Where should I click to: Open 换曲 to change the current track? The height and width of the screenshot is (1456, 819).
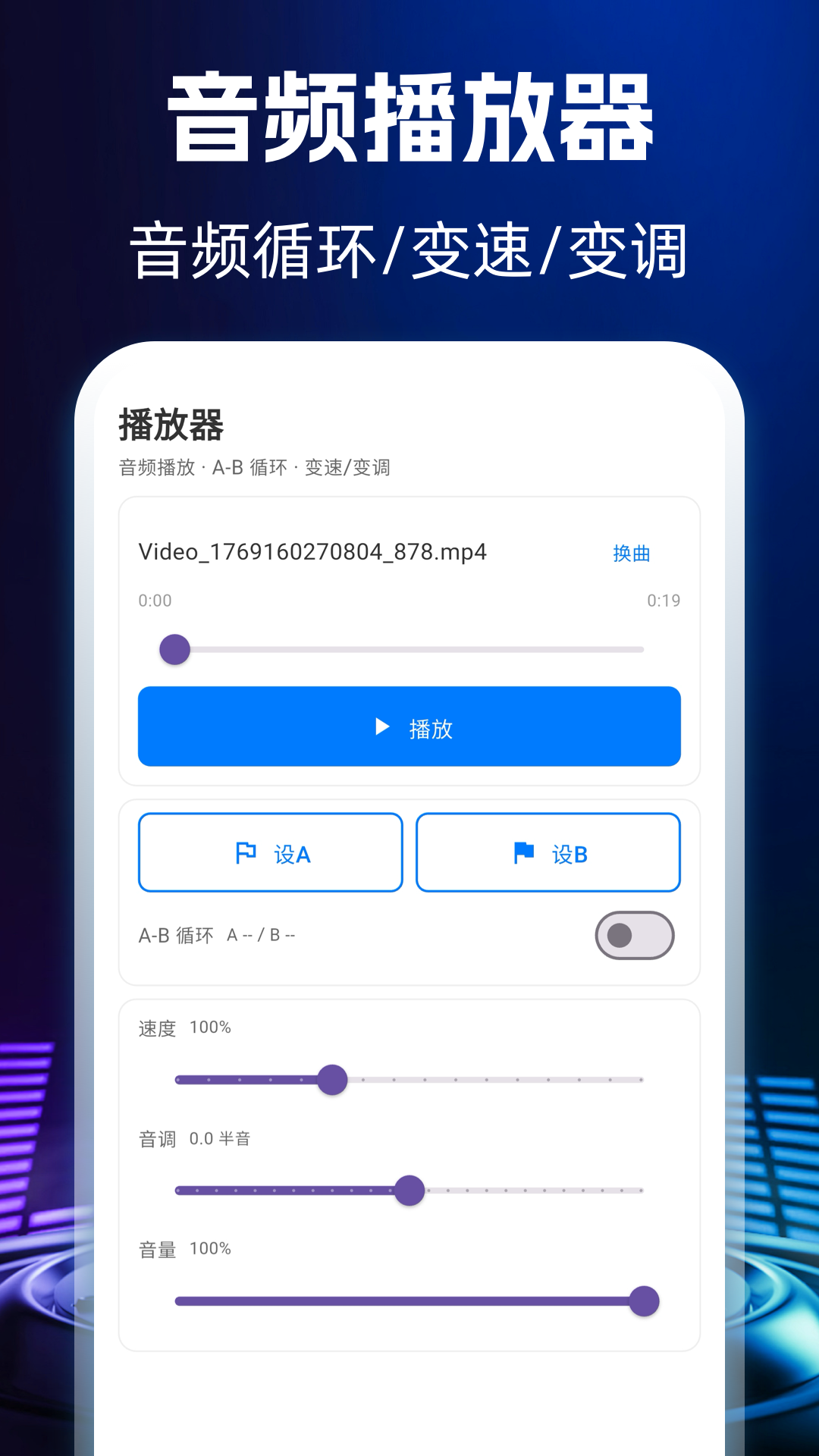[x=633, y=554]
